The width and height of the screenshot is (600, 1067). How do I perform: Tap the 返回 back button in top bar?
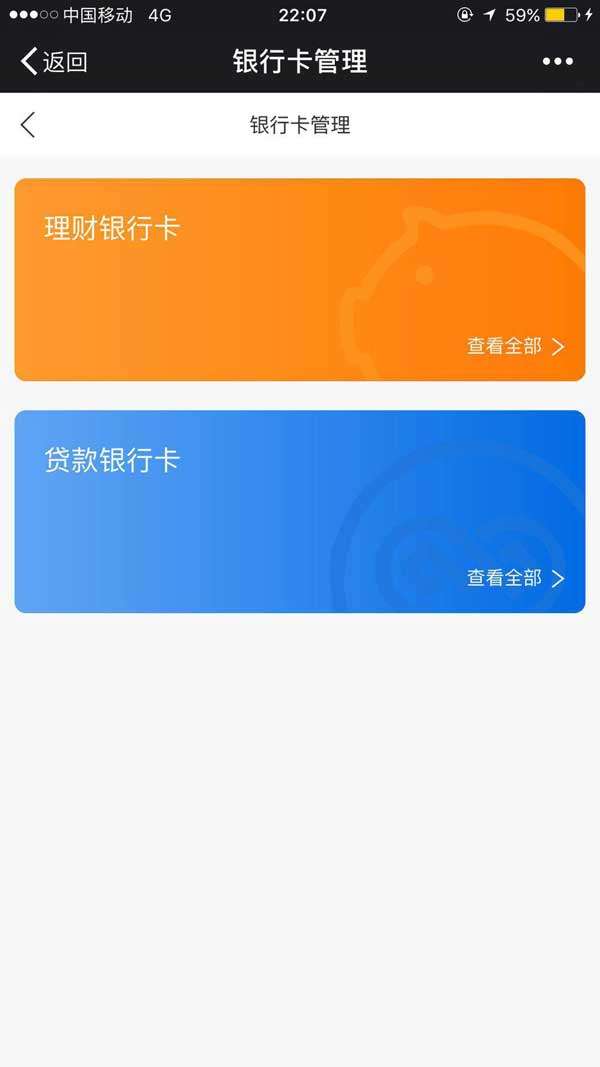pos(54,62)
